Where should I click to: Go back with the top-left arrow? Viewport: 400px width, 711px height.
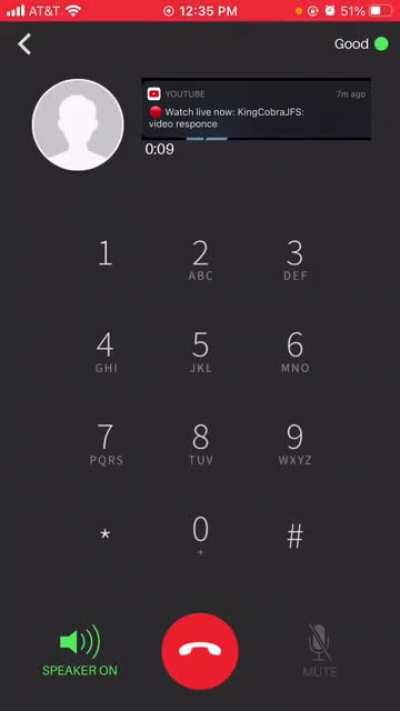(x=24, y=44)
